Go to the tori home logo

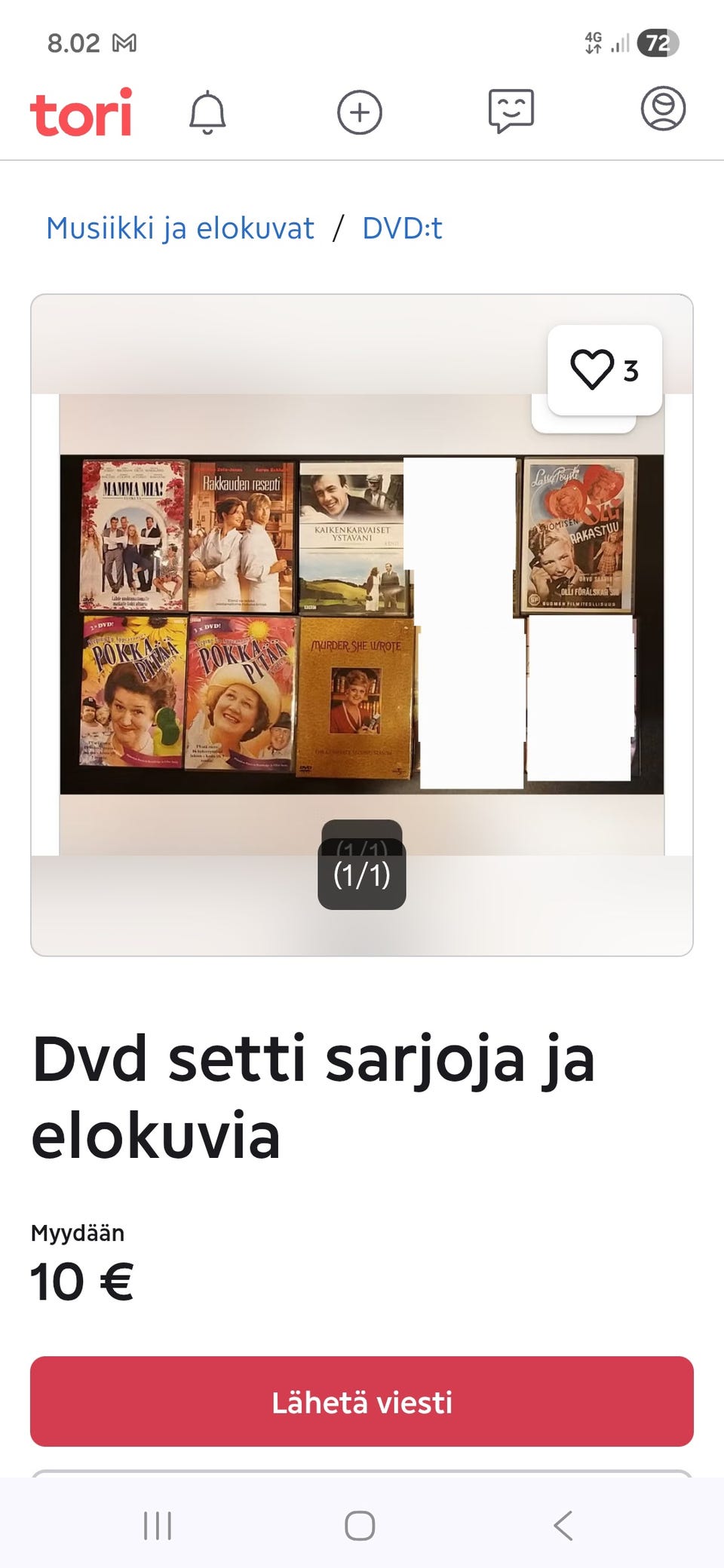pos(81,112)
